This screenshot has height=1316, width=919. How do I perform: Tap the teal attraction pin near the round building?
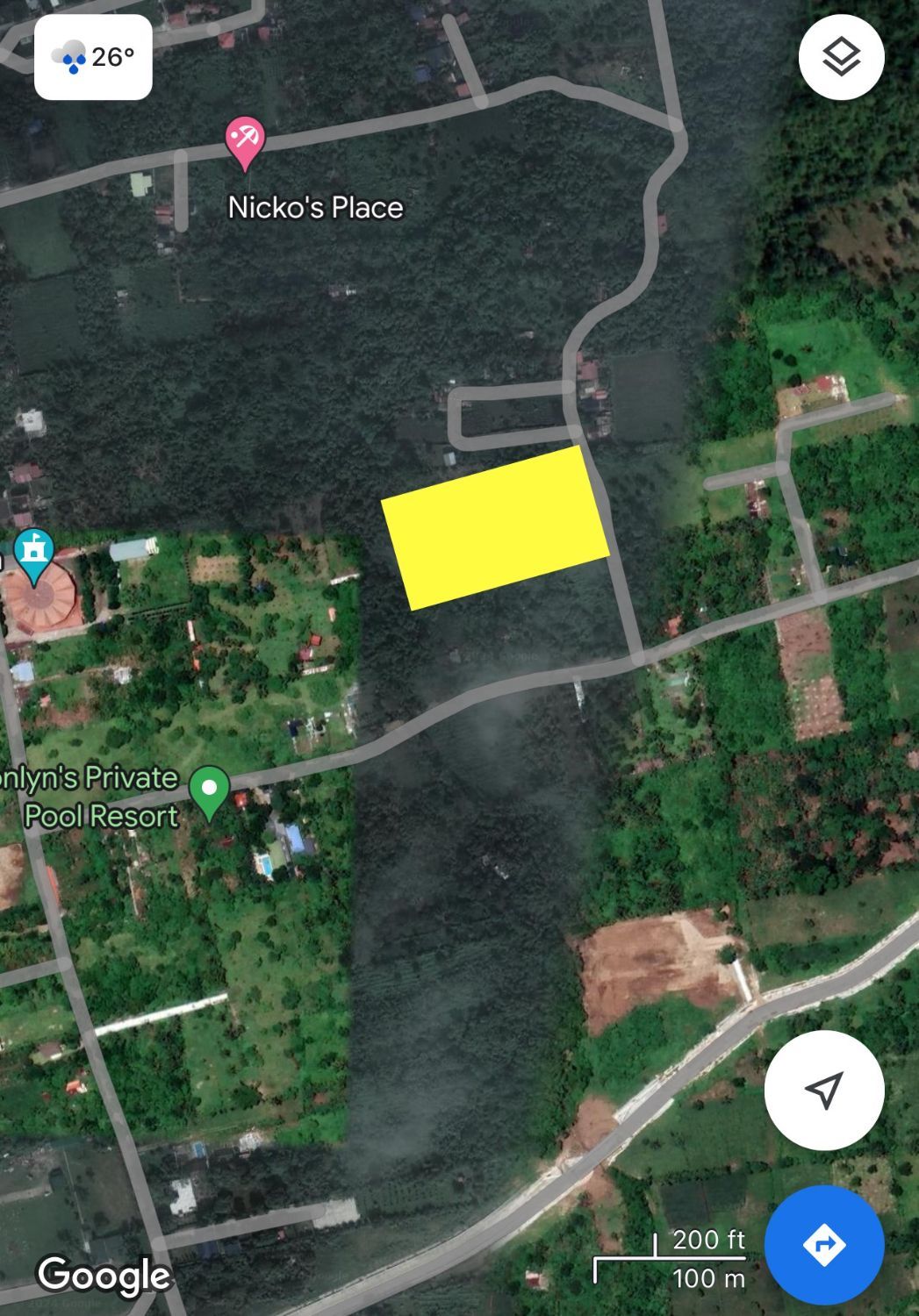[34, 556]
